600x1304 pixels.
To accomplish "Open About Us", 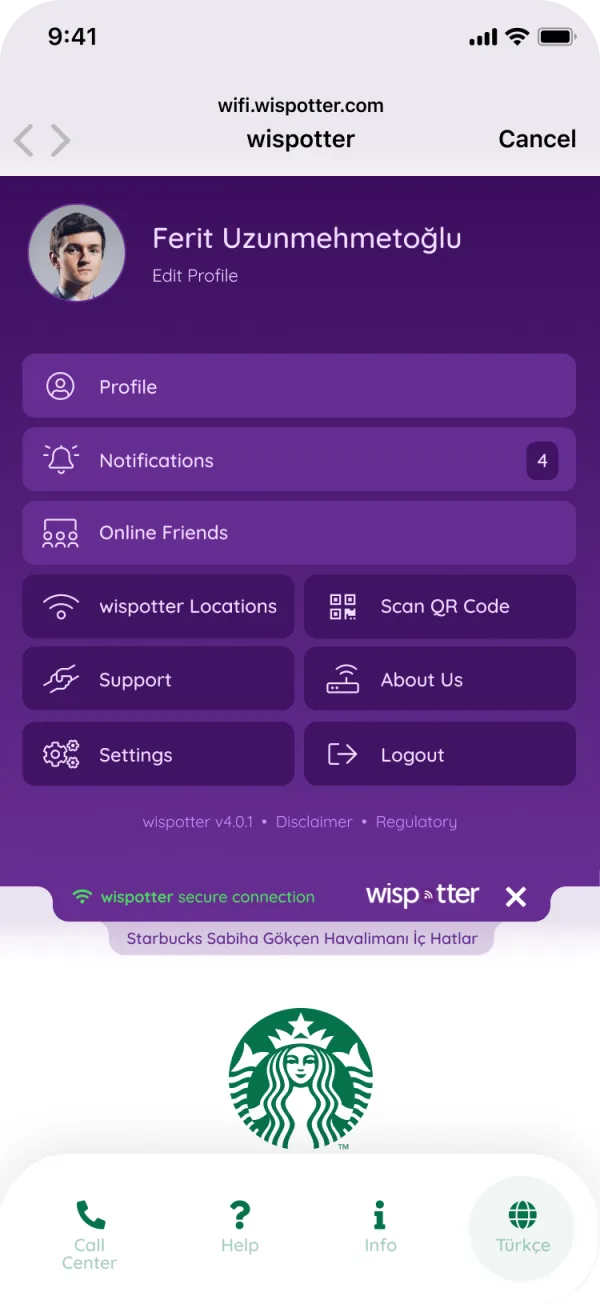I will tap(440, 679).
